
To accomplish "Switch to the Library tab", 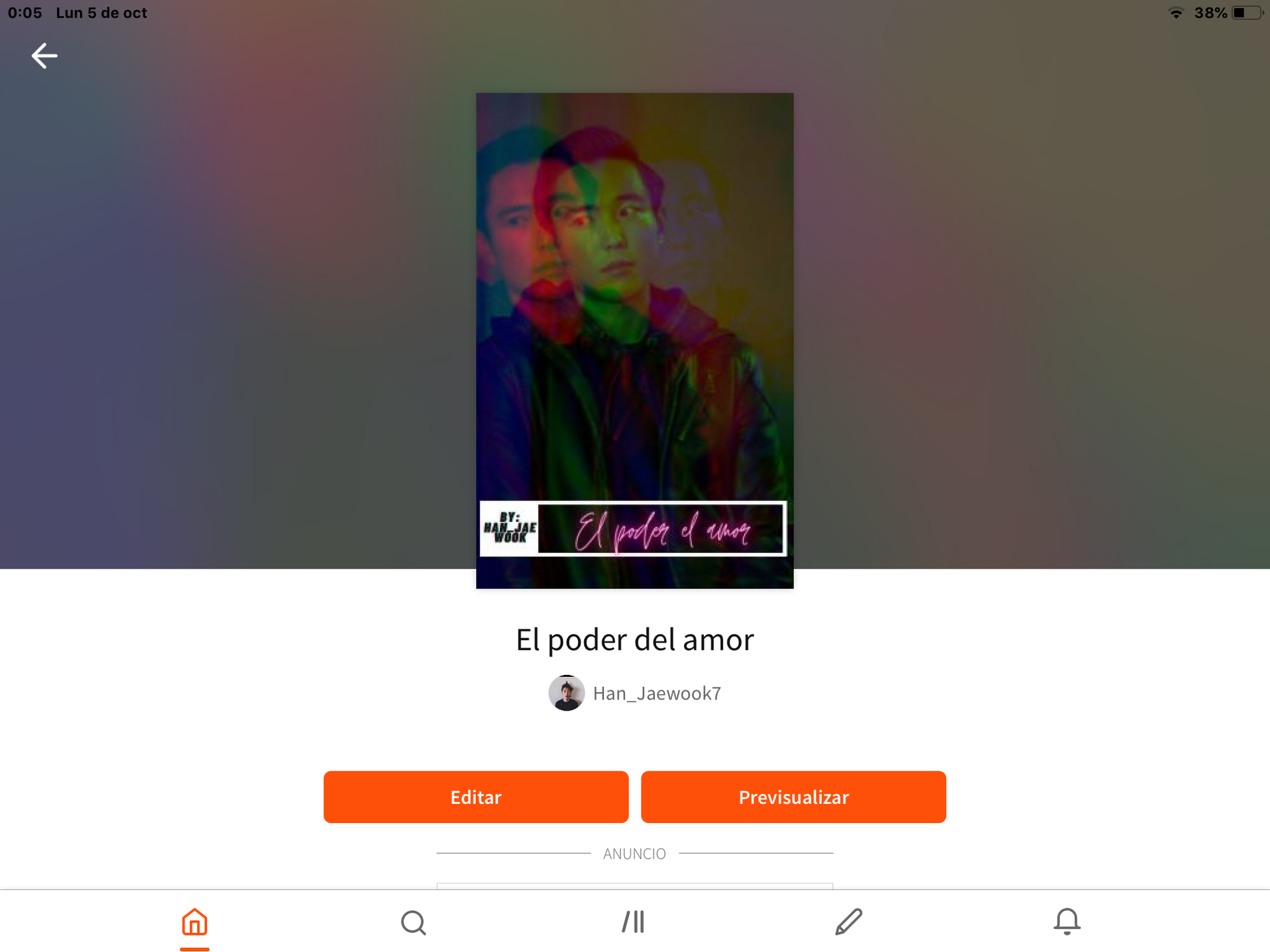I will click(x=633, y=922).
